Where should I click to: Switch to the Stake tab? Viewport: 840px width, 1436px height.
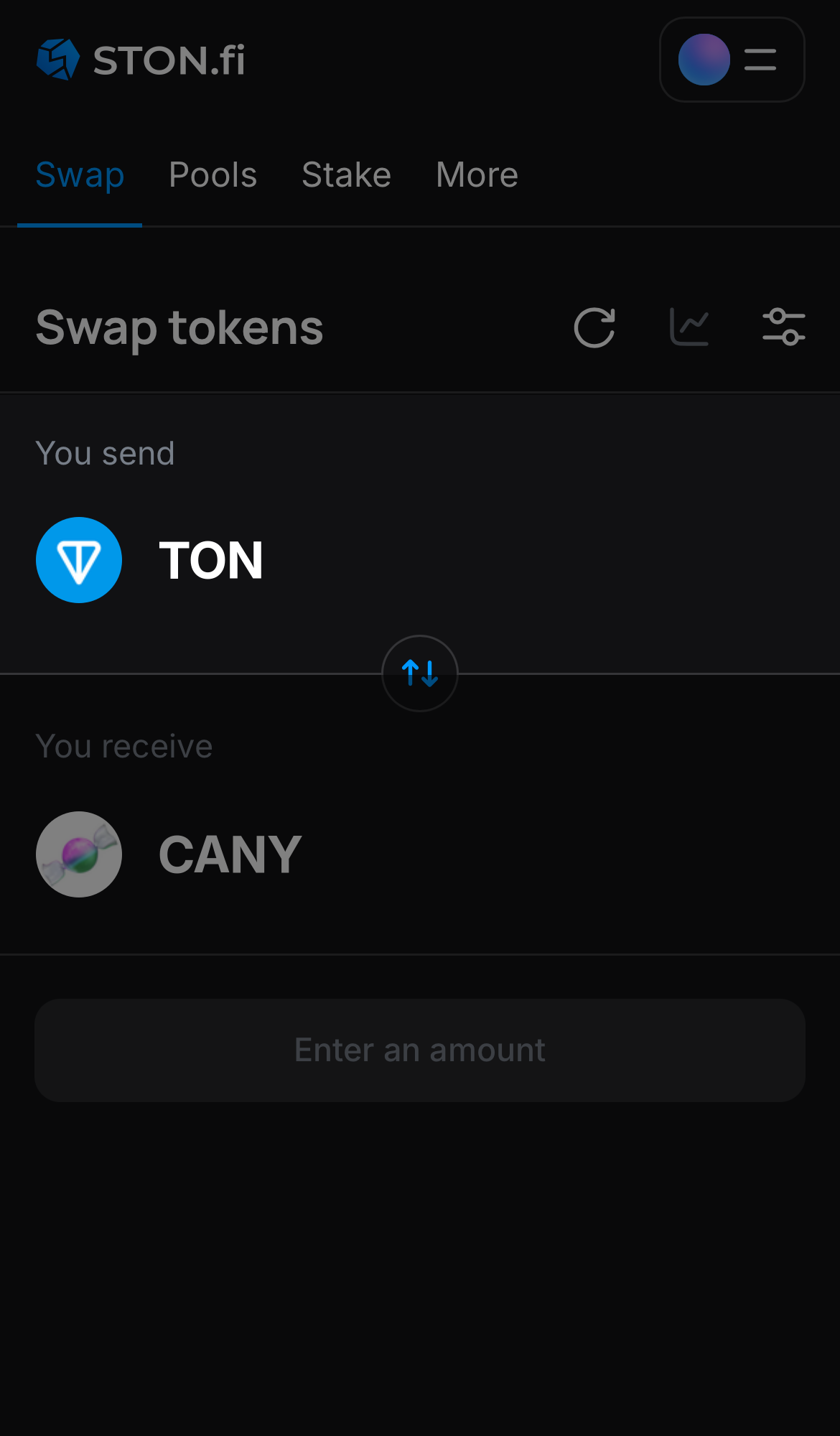tap(346, 175)
